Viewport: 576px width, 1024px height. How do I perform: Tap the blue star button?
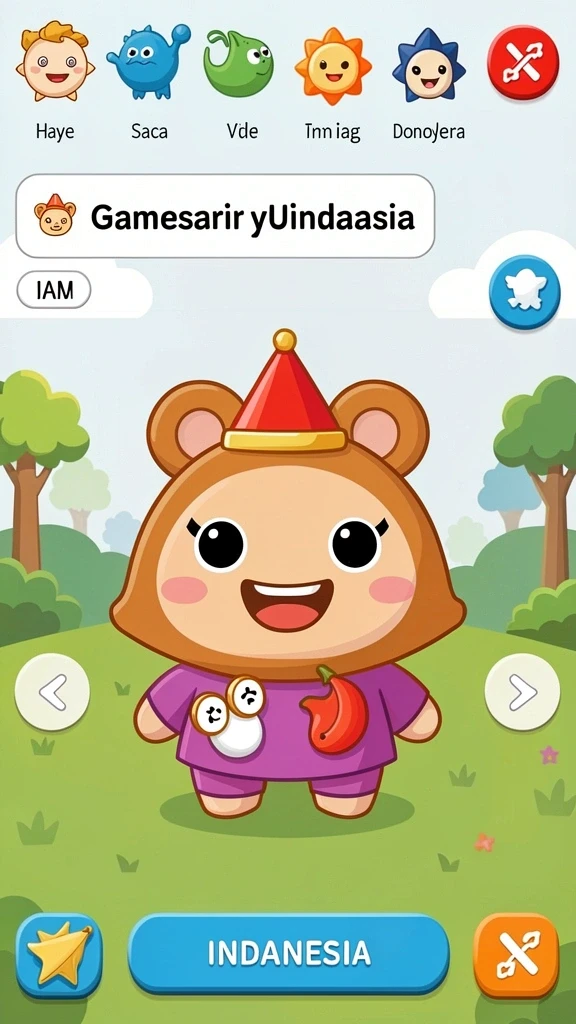59,955
